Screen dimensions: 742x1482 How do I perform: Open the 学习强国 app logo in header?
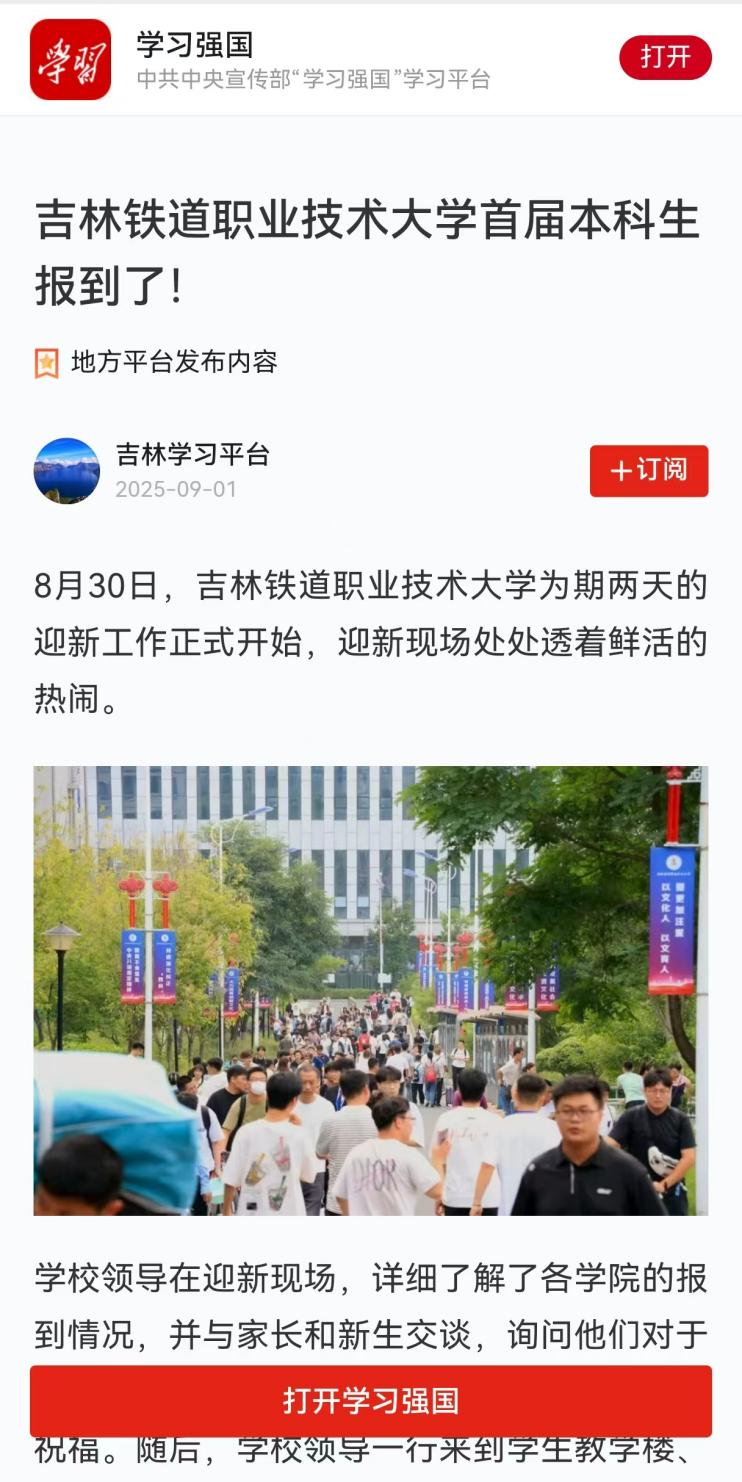(x=70, y=59)
